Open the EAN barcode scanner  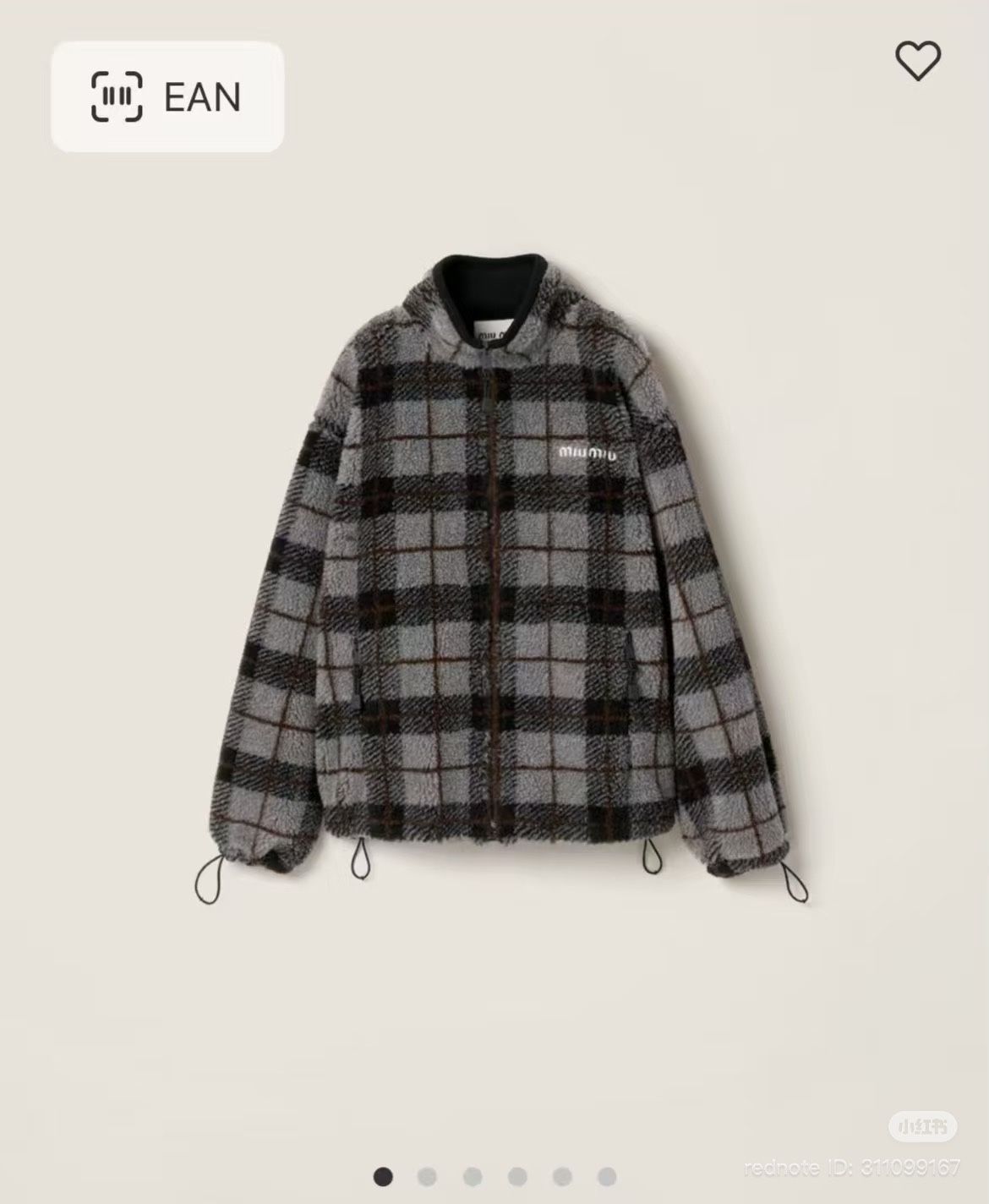click(x=167, y=96)
